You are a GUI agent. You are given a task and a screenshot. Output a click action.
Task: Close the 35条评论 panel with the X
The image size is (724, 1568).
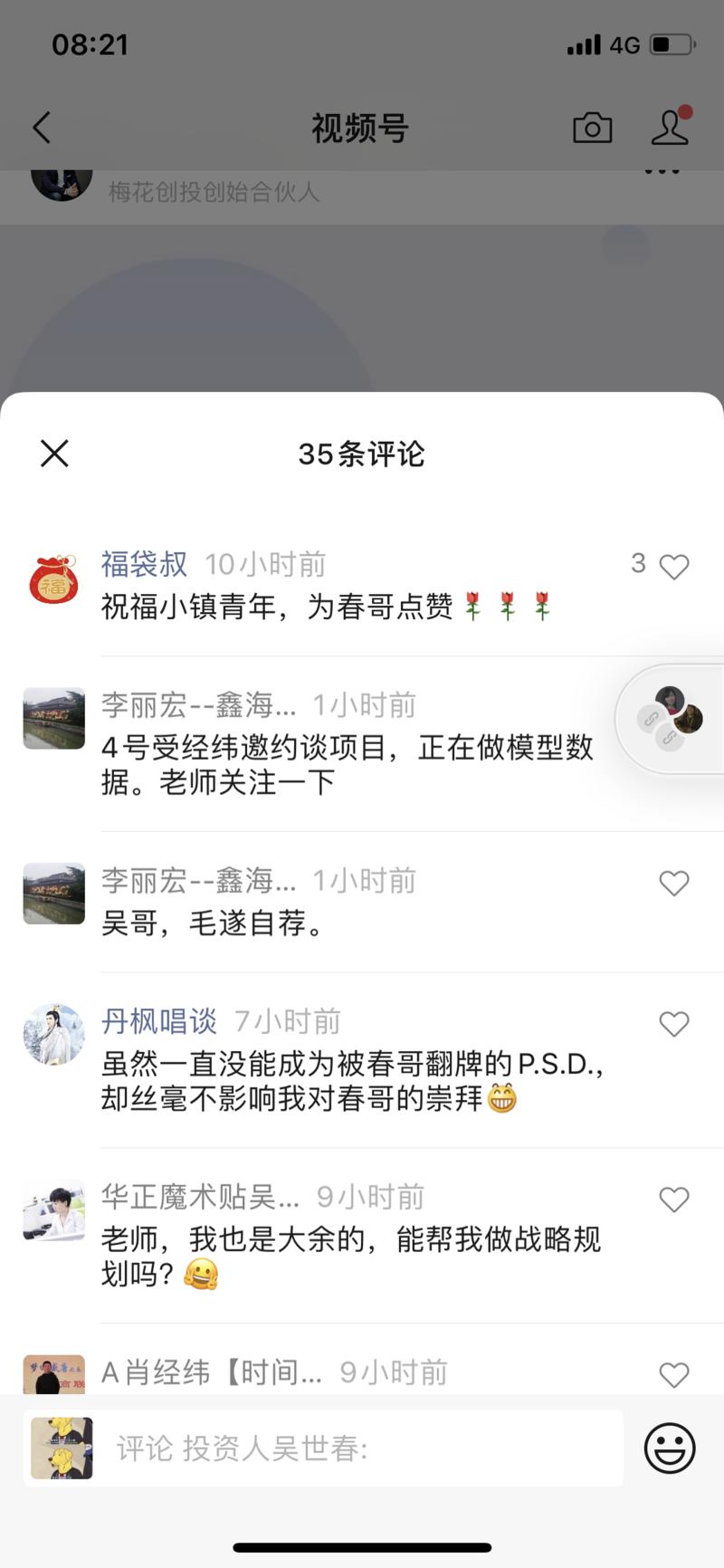pyautogui.click(x=53, y=453)
